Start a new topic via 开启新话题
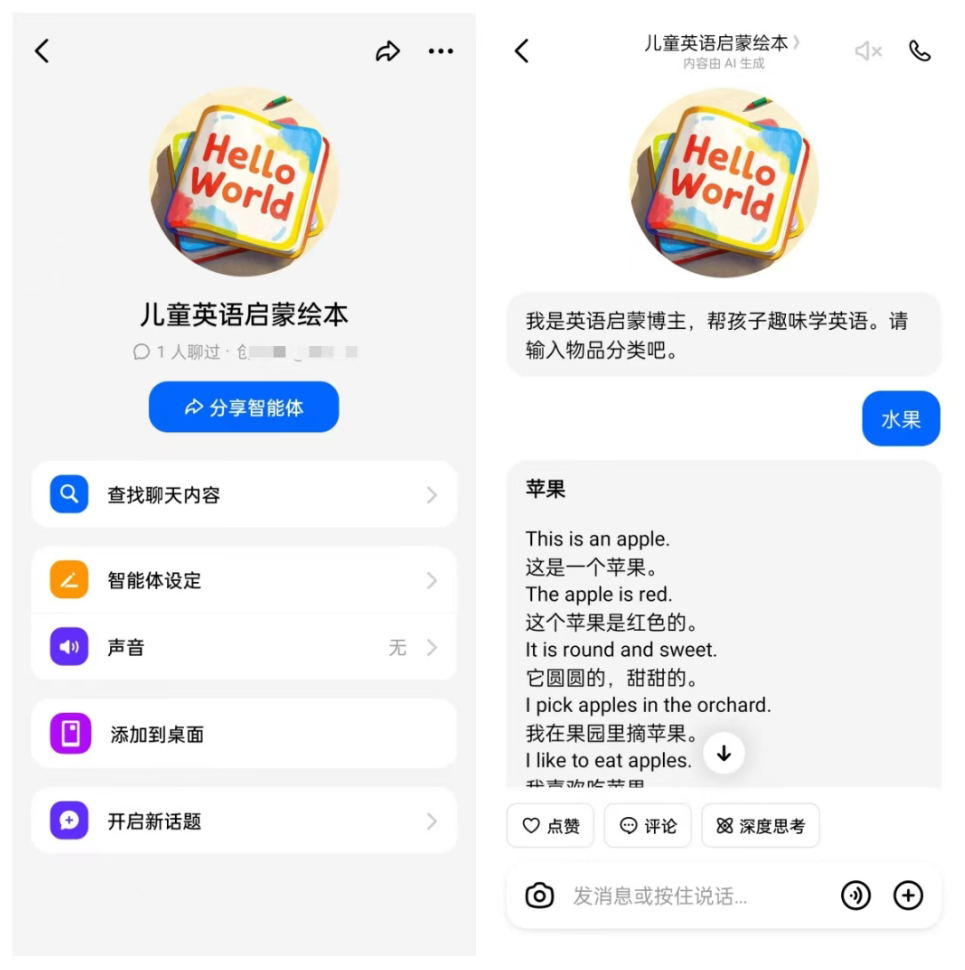Screen dimensions: 965x970 (244, 821)
